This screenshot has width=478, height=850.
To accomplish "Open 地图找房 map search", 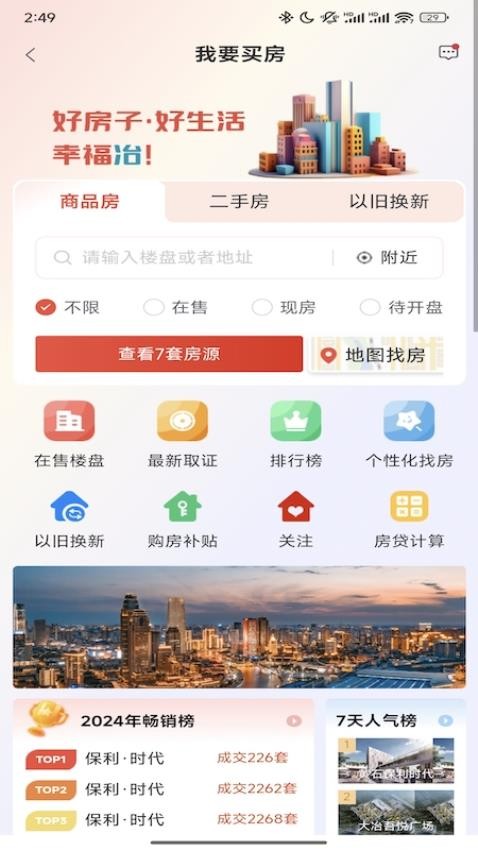I will click(376, 355).
